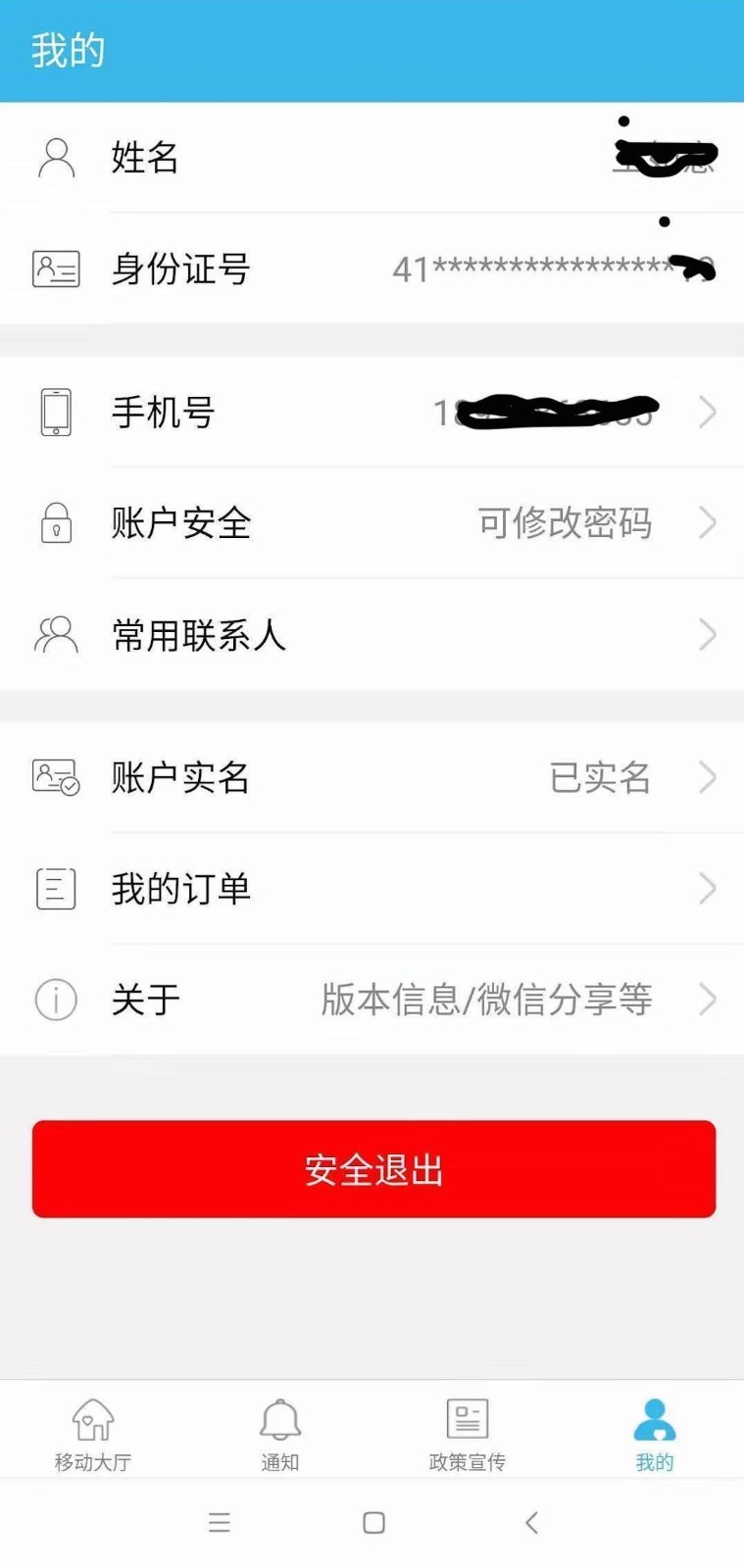Click the bell icon for 通知

point(279,1418)
